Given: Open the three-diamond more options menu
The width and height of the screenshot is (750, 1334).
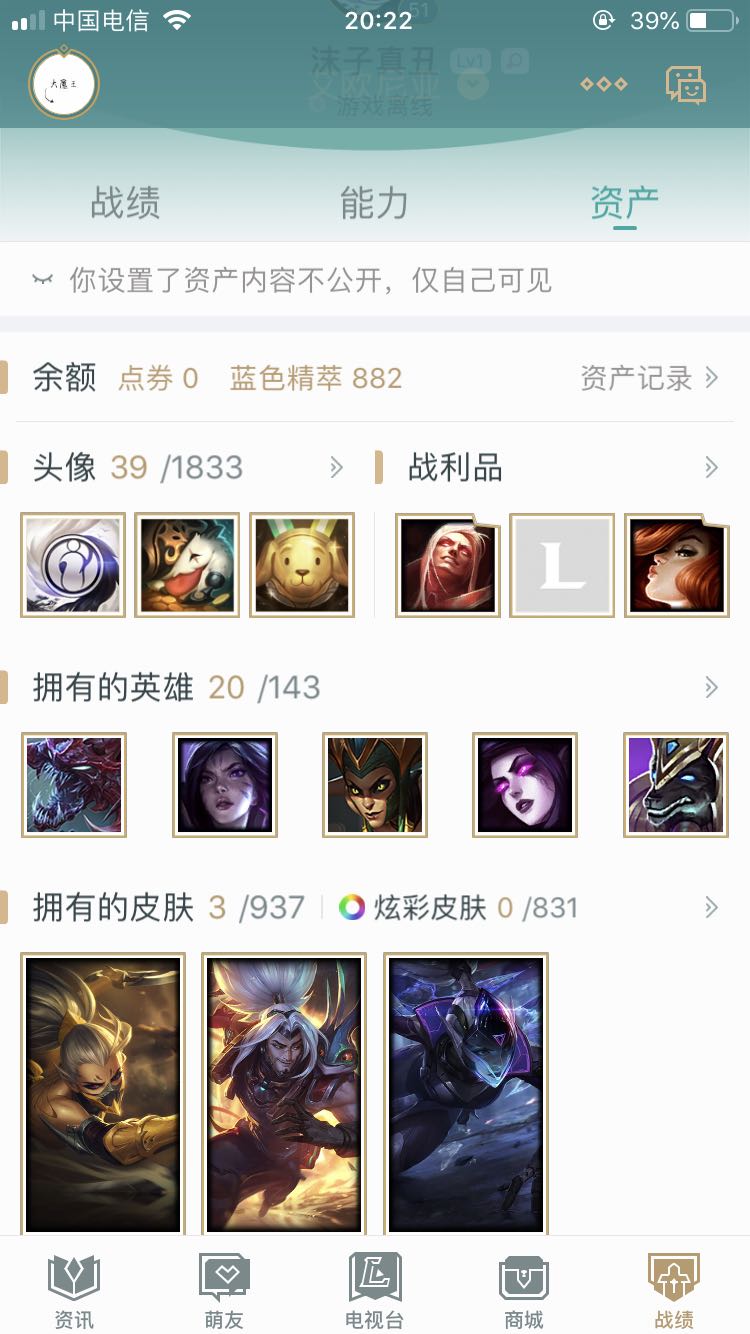Looking at the screenshot, I should click(603, 84).
